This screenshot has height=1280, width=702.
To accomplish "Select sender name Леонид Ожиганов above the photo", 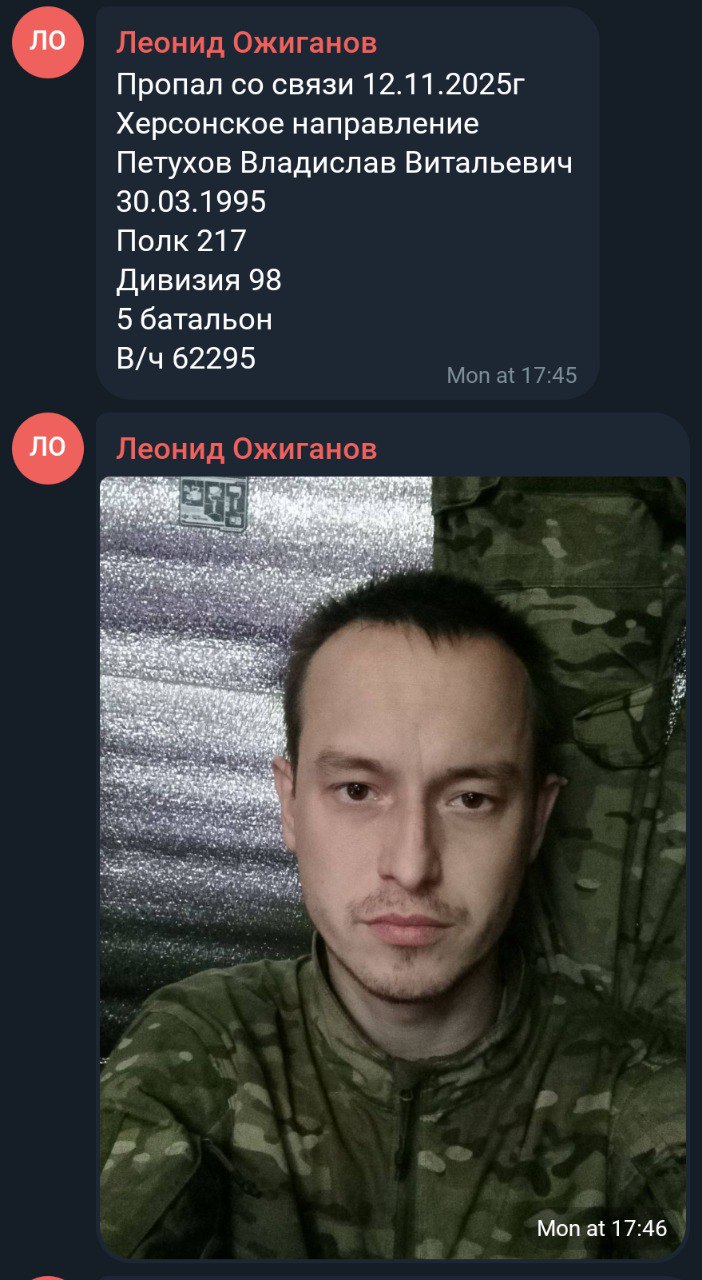I will pyautogui.click(x=246, y=449).
